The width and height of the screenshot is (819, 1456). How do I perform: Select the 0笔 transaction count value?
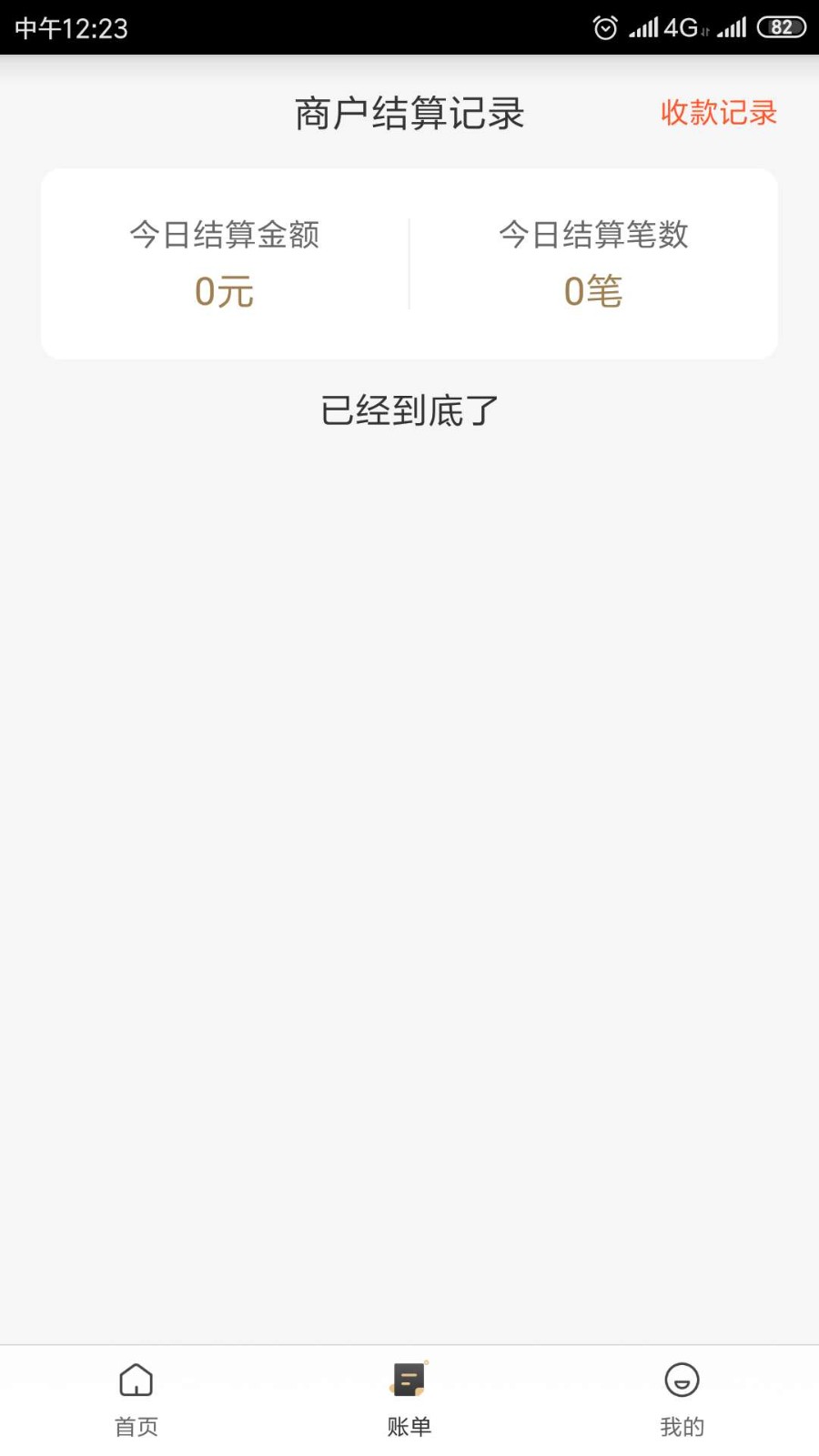(593, 291)
